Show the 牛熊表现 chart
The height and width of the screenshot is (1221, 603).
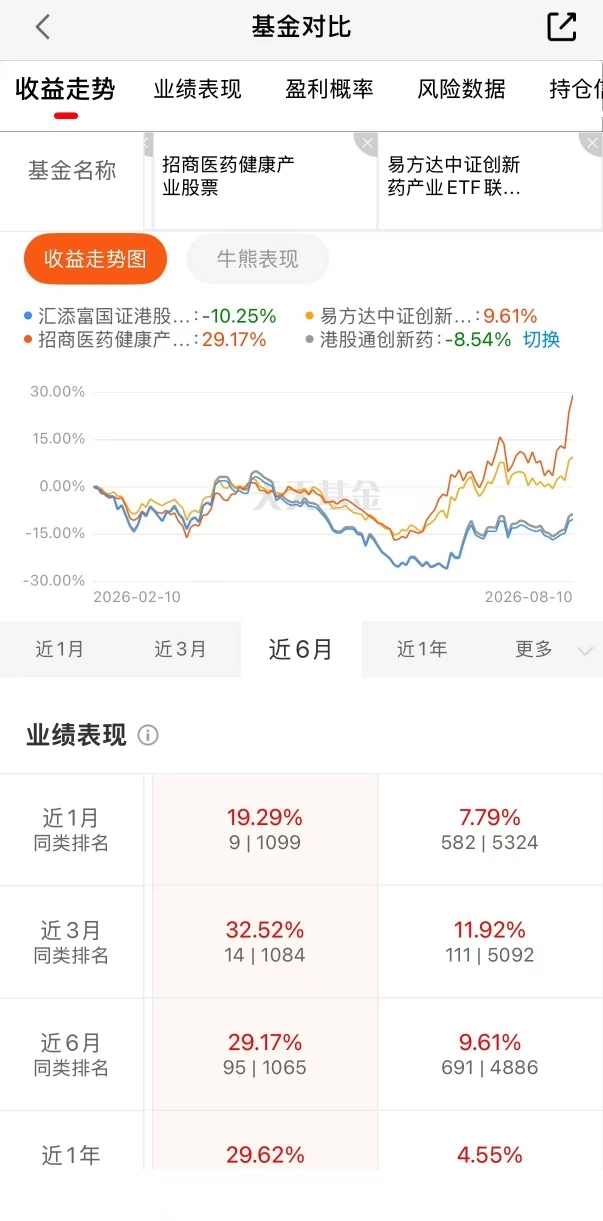coord(258,260)
